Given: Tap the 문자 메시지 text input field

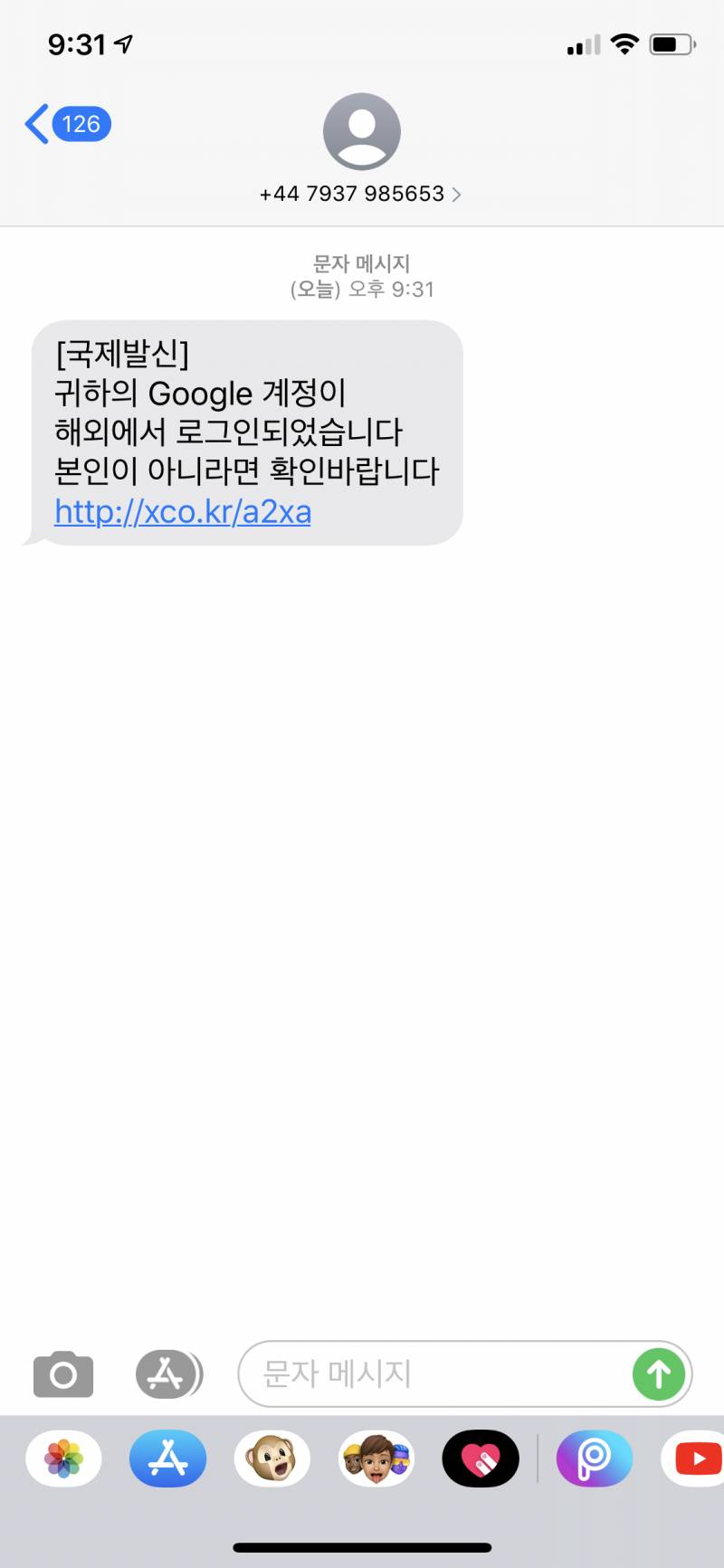Looking at the screenshot, I should click(407, 1373).
